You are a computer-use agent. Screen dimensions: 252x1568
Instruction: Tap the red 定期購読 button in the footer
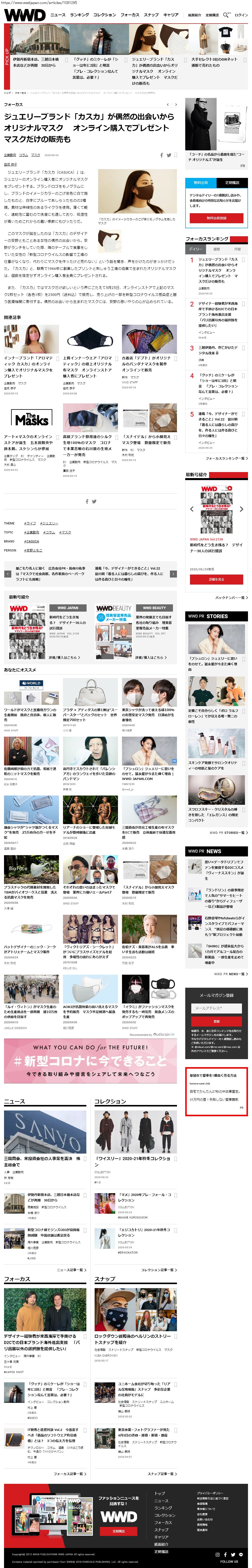pyautogui.click(x=119, y=1531)
